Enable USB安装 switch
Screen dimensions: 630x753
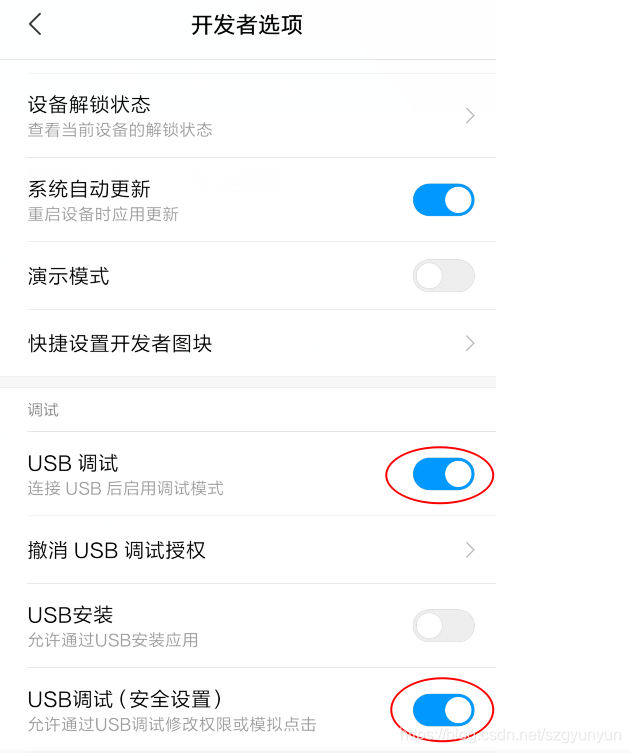443,626
